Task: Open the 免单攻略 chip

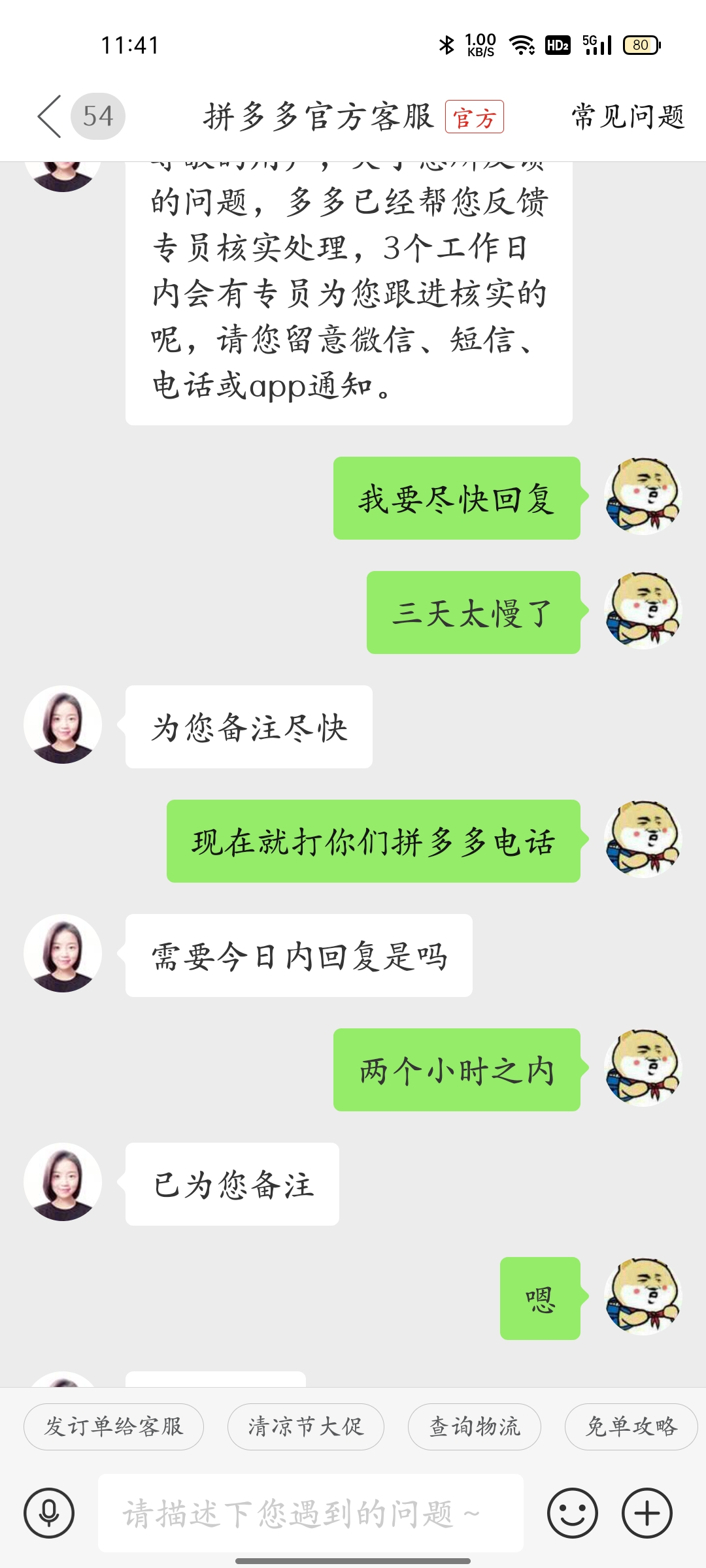Action: coord(631,1426)
